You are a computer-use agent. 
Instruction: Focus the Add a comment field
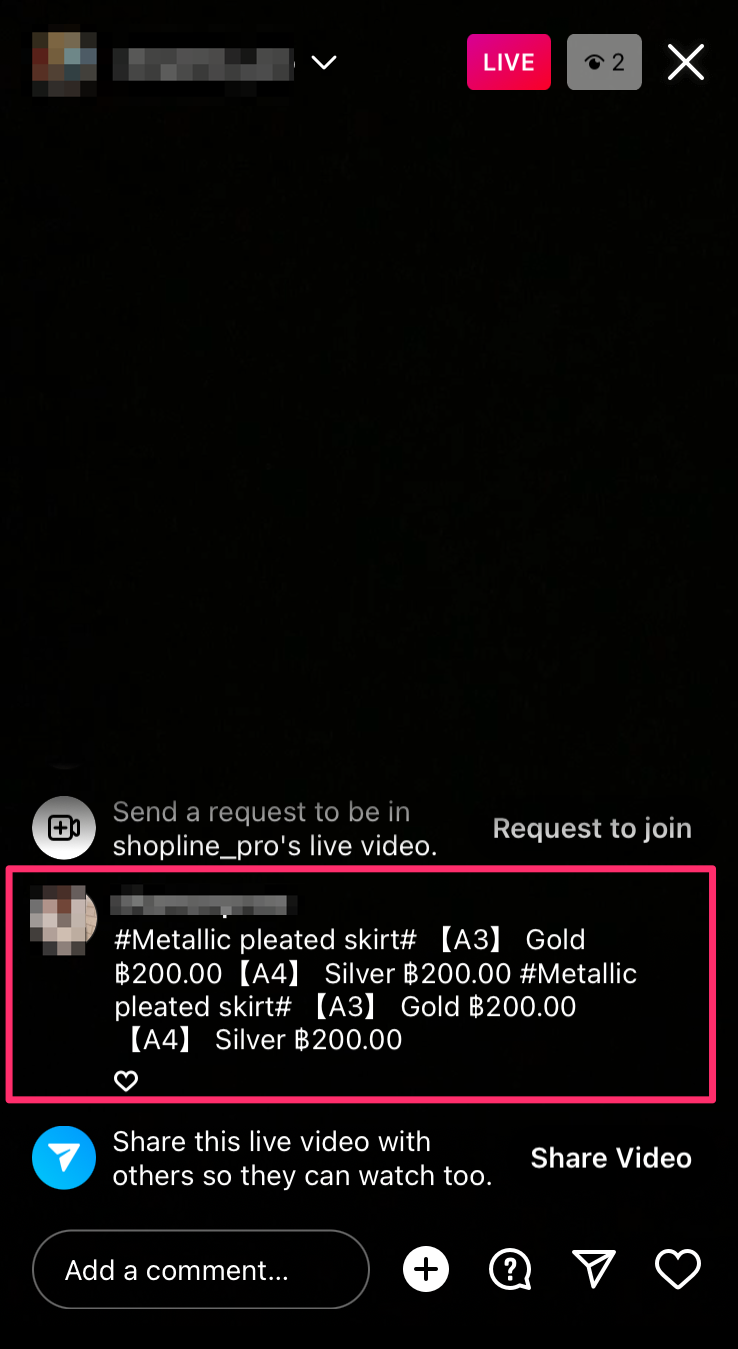(x=201, y=1269)
